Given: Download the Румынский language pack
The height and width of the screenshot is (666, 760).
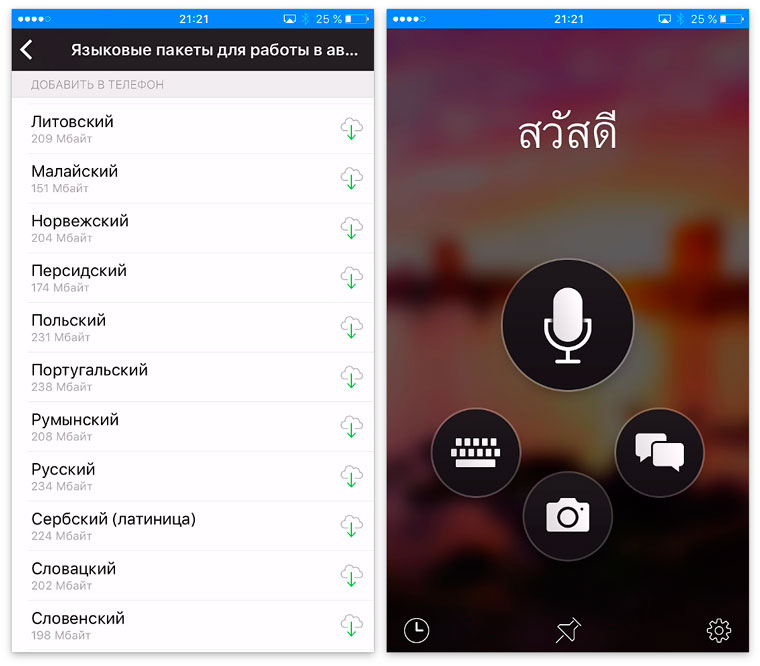Looking at the screenshot, I should tap(351, 427).
